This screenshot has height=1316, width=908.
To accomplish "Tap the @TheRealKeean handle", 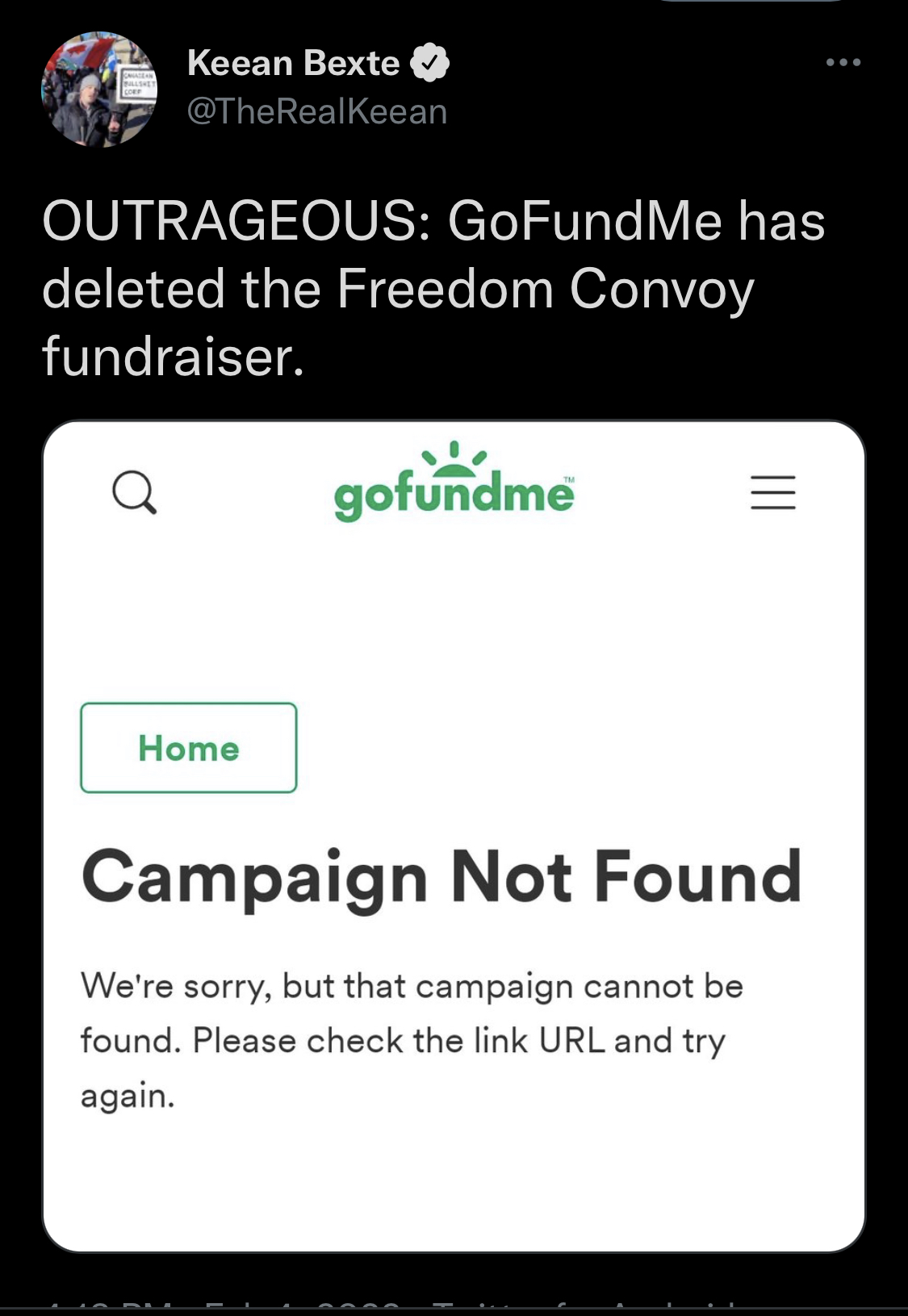I will click(x=317, y=111).
